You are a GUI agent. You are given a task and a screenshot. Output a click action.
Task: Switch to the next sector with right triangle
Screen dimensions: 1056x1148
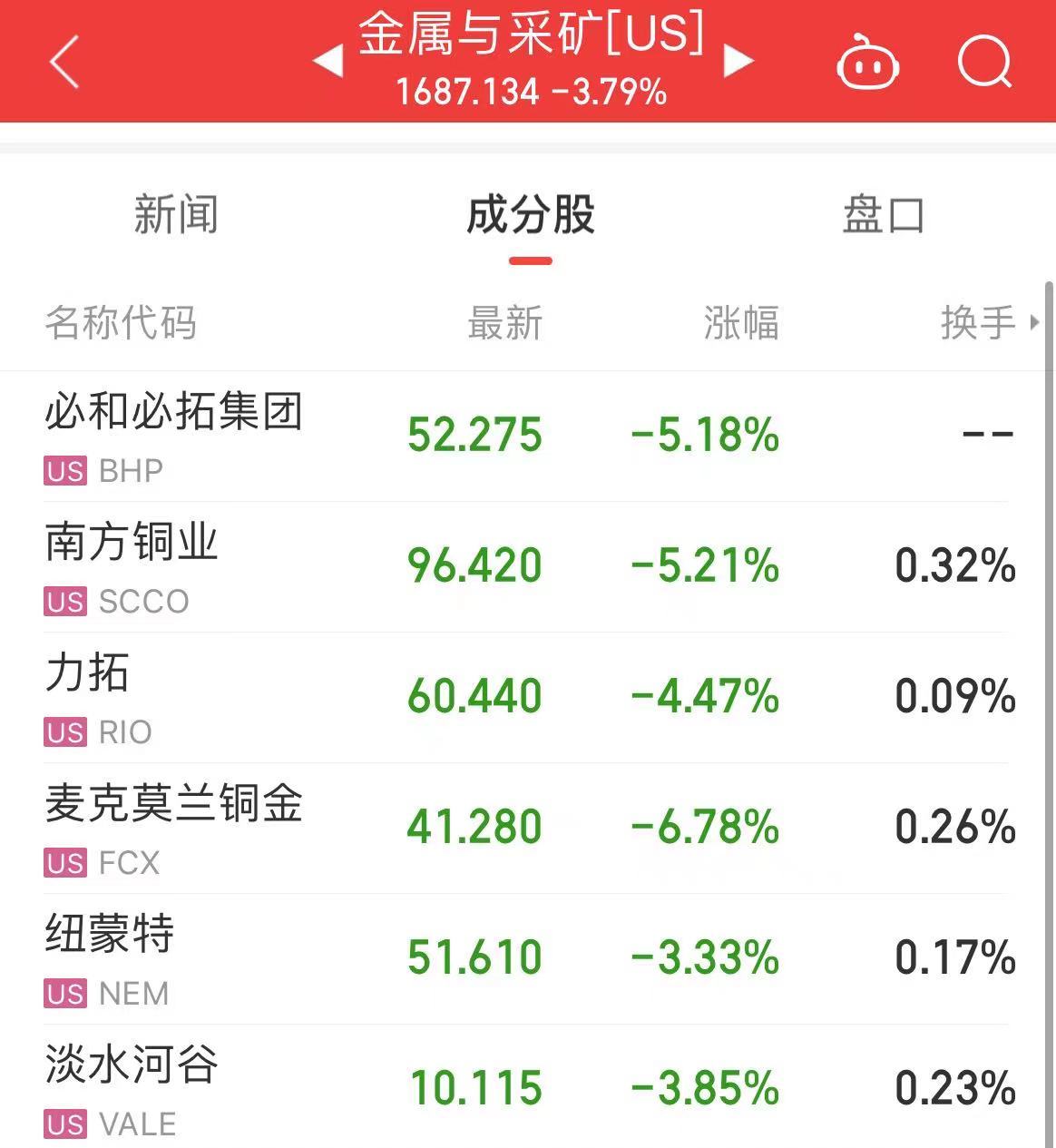[x=738, y=61]
